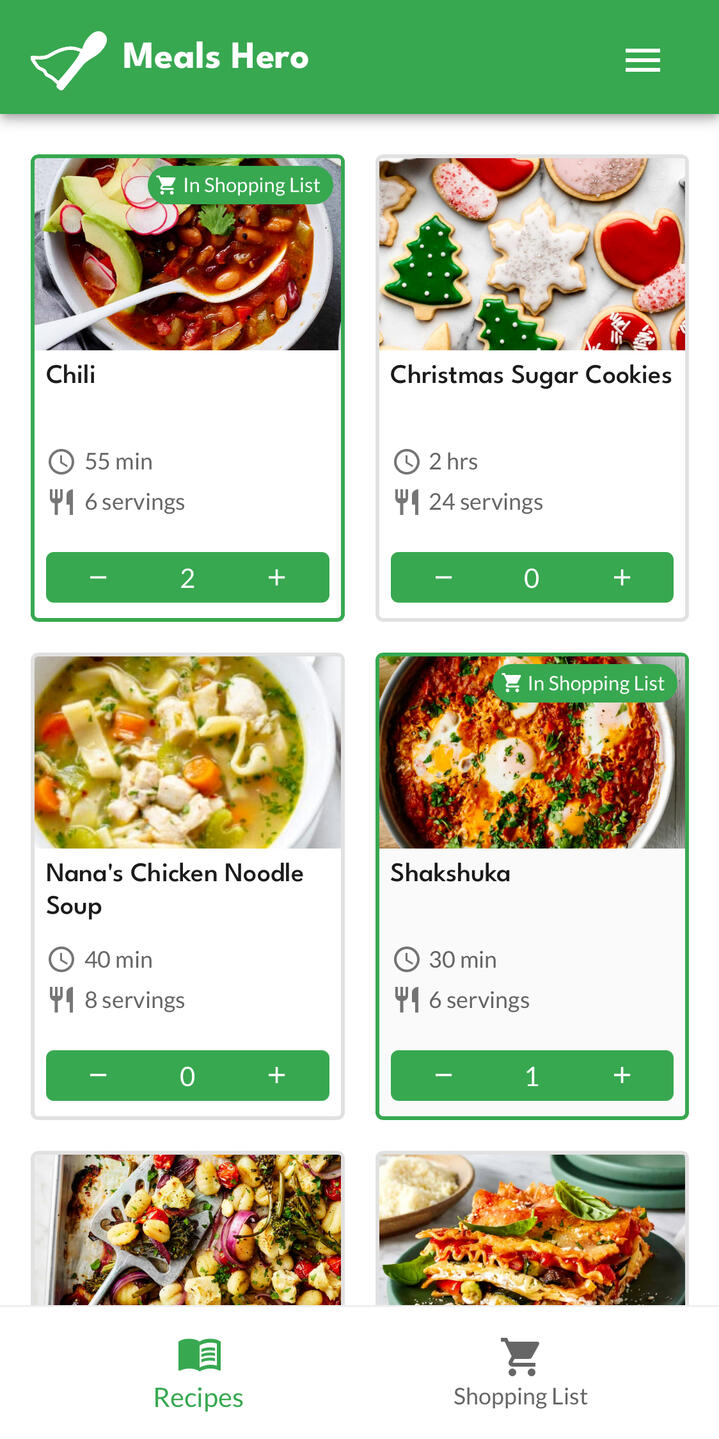The image size is (719, 1439).
Task: Select the Recipes tab
Action: point(198,1374)
